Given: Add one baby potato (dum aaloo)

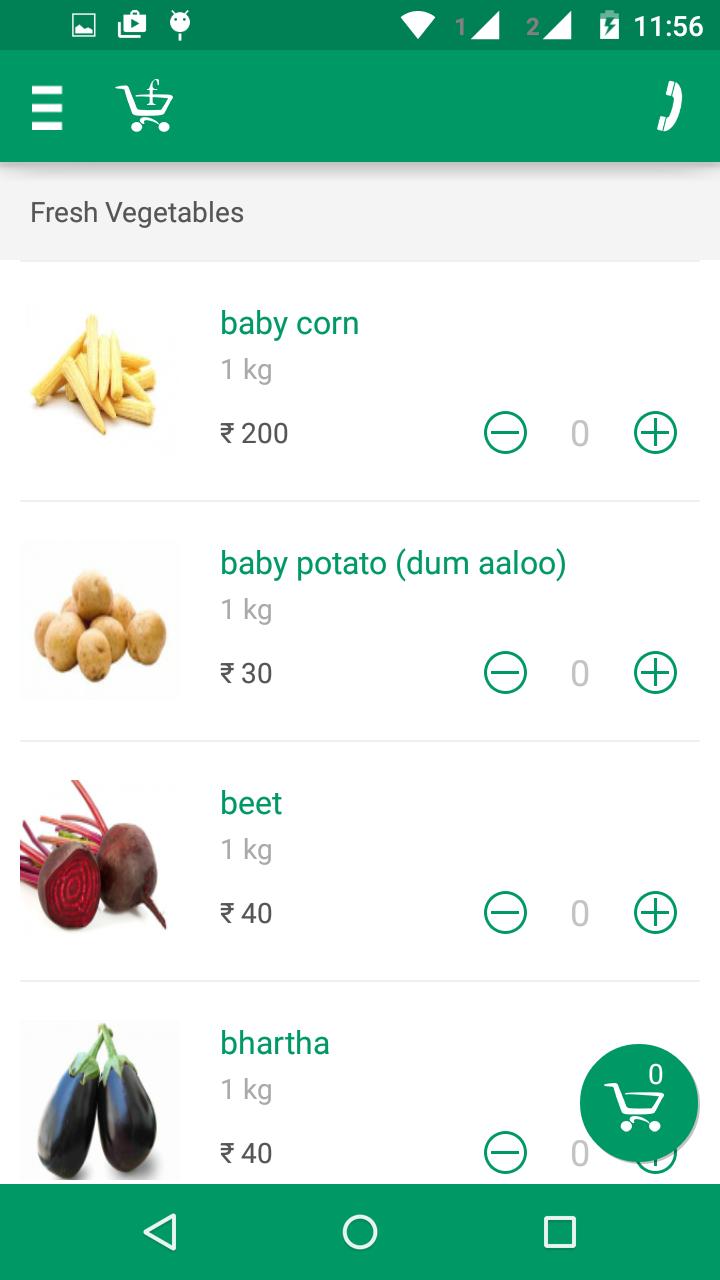Looking at the screenshot, I should [x=655, y=673].
